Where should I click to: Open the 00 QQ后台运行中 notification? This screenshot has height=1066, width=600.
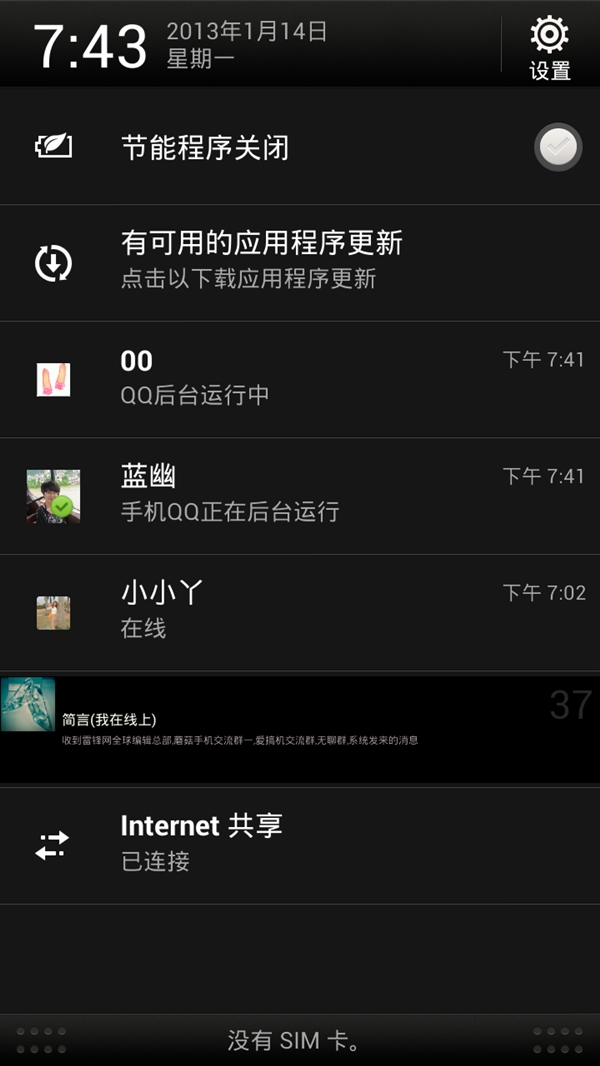click(300, 379)
